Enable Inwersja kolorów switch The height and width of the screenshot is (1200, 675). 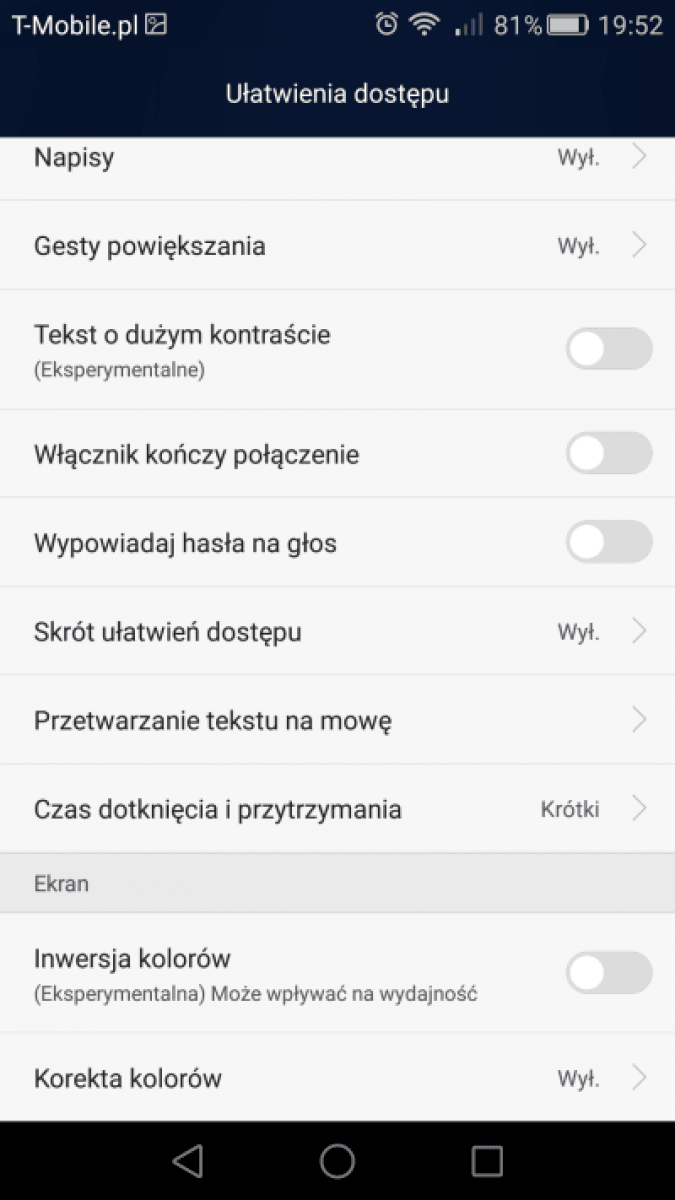[609, 972]
